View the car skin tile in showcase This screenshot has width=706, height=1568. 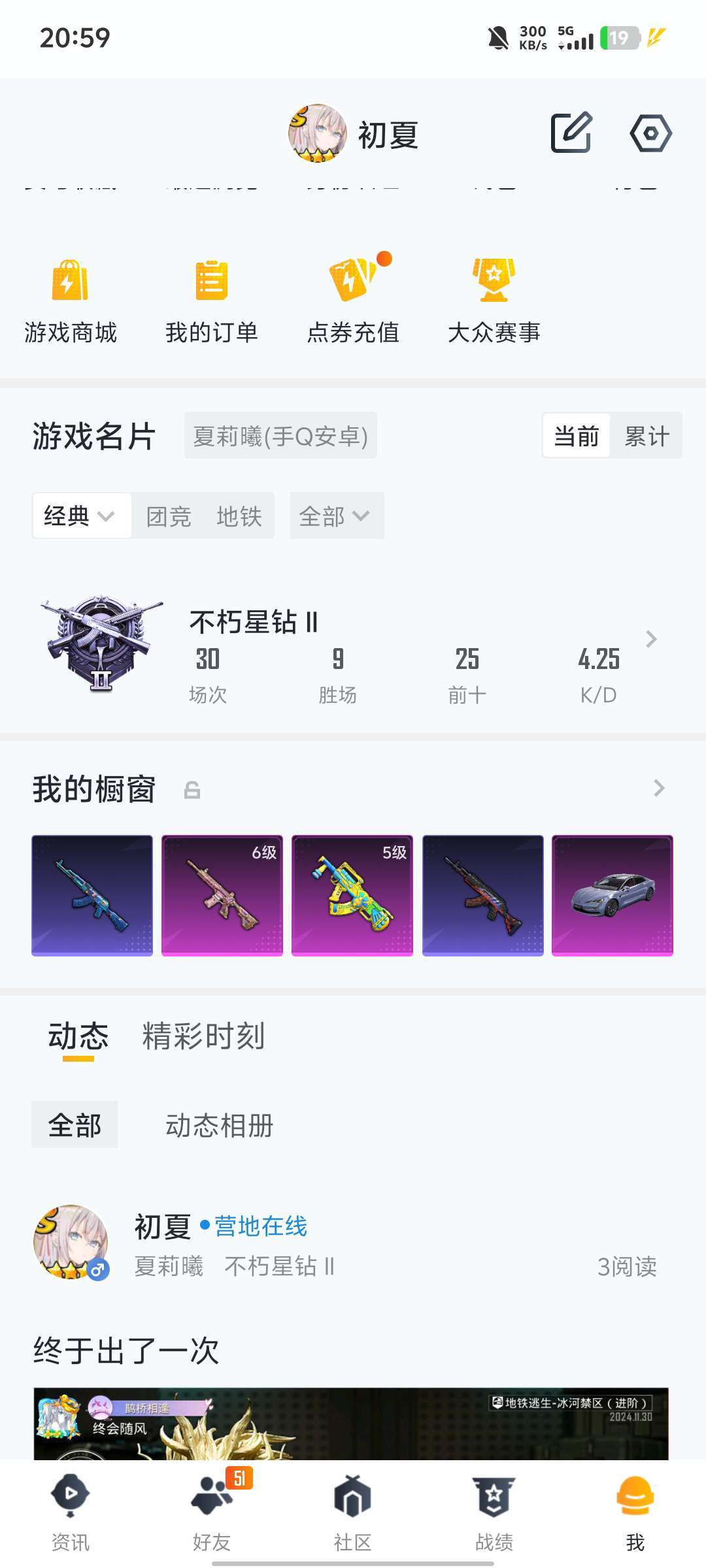tap(613, 896)
